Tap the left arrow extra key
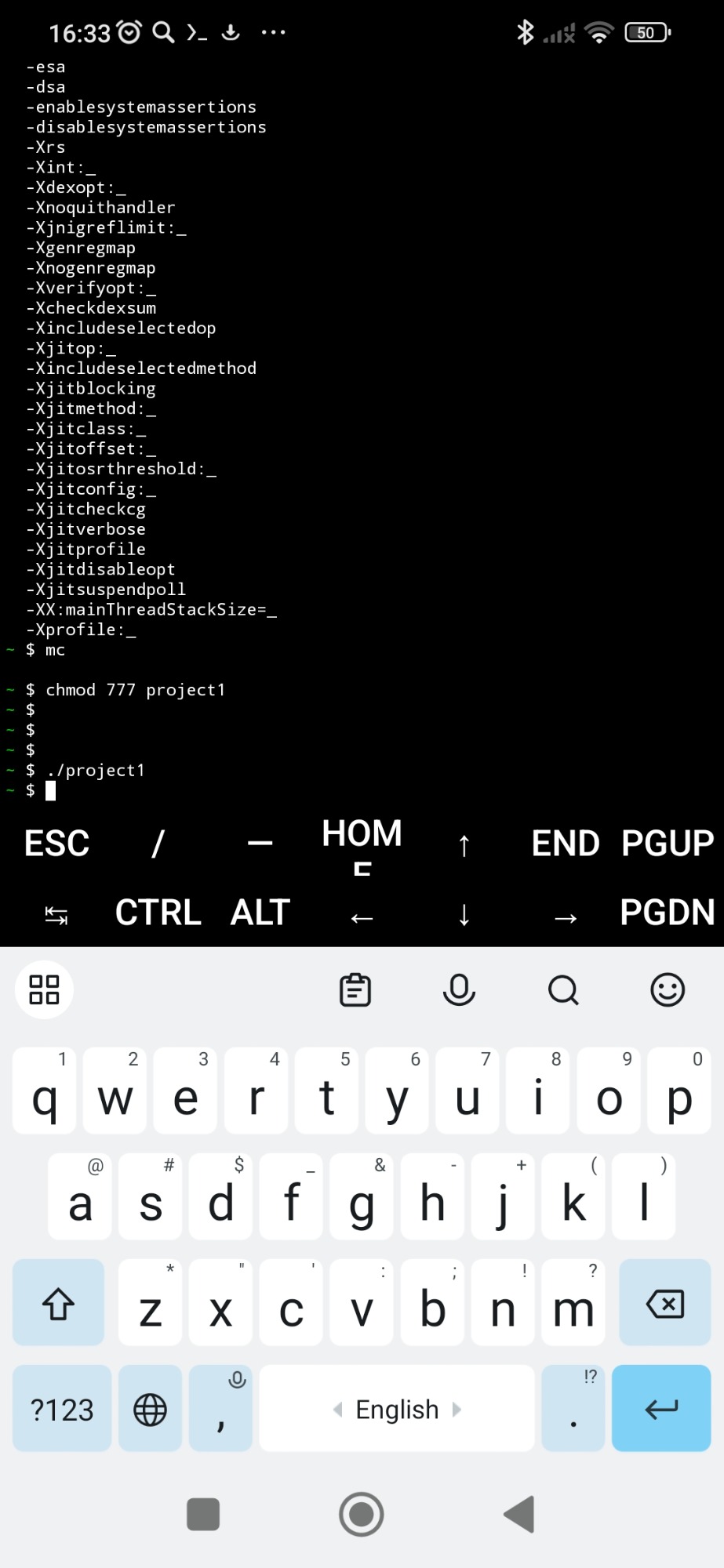724x1568 pixels. click(362, 916)
